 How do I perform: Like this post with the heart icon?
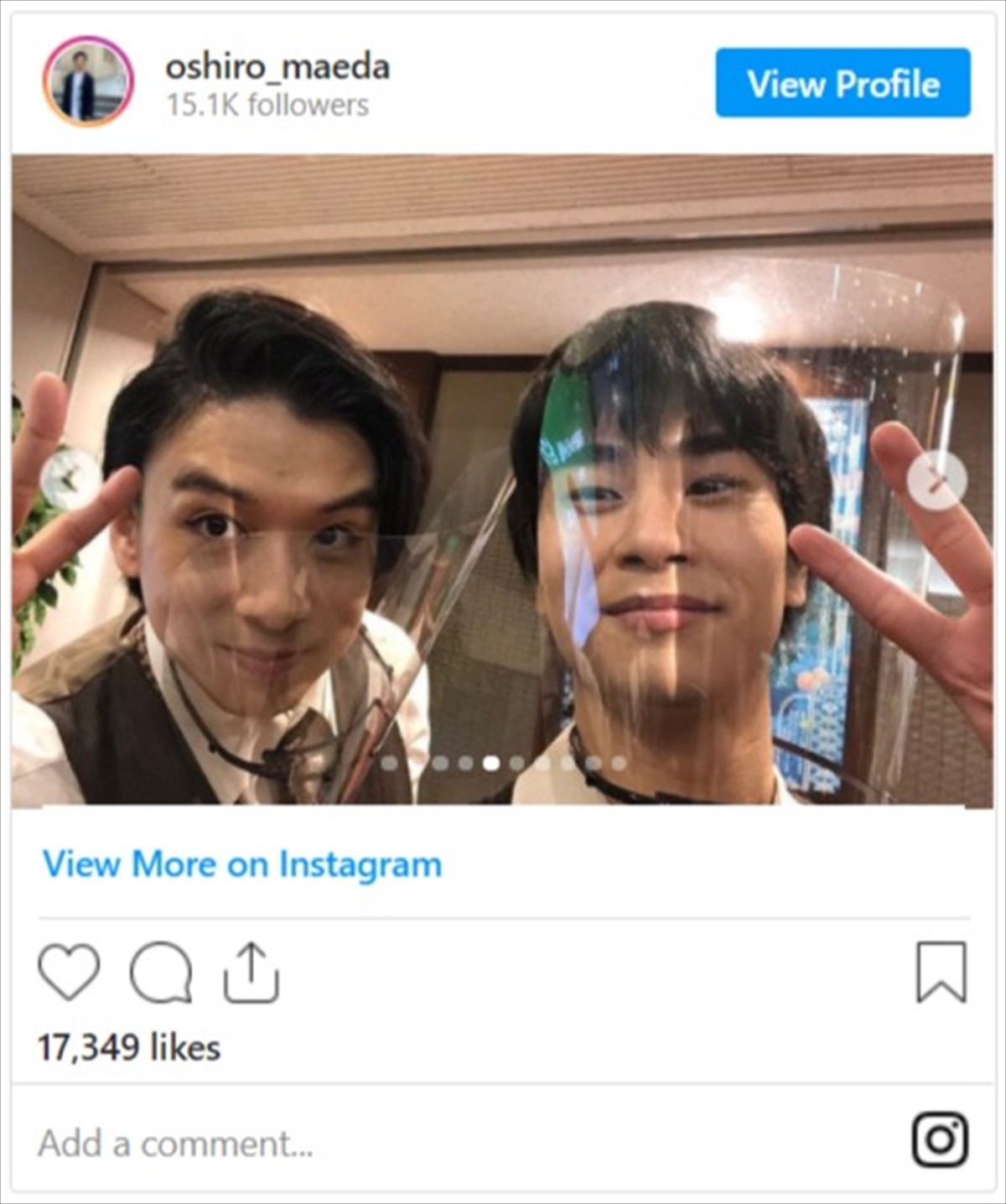tap(69, 972)
